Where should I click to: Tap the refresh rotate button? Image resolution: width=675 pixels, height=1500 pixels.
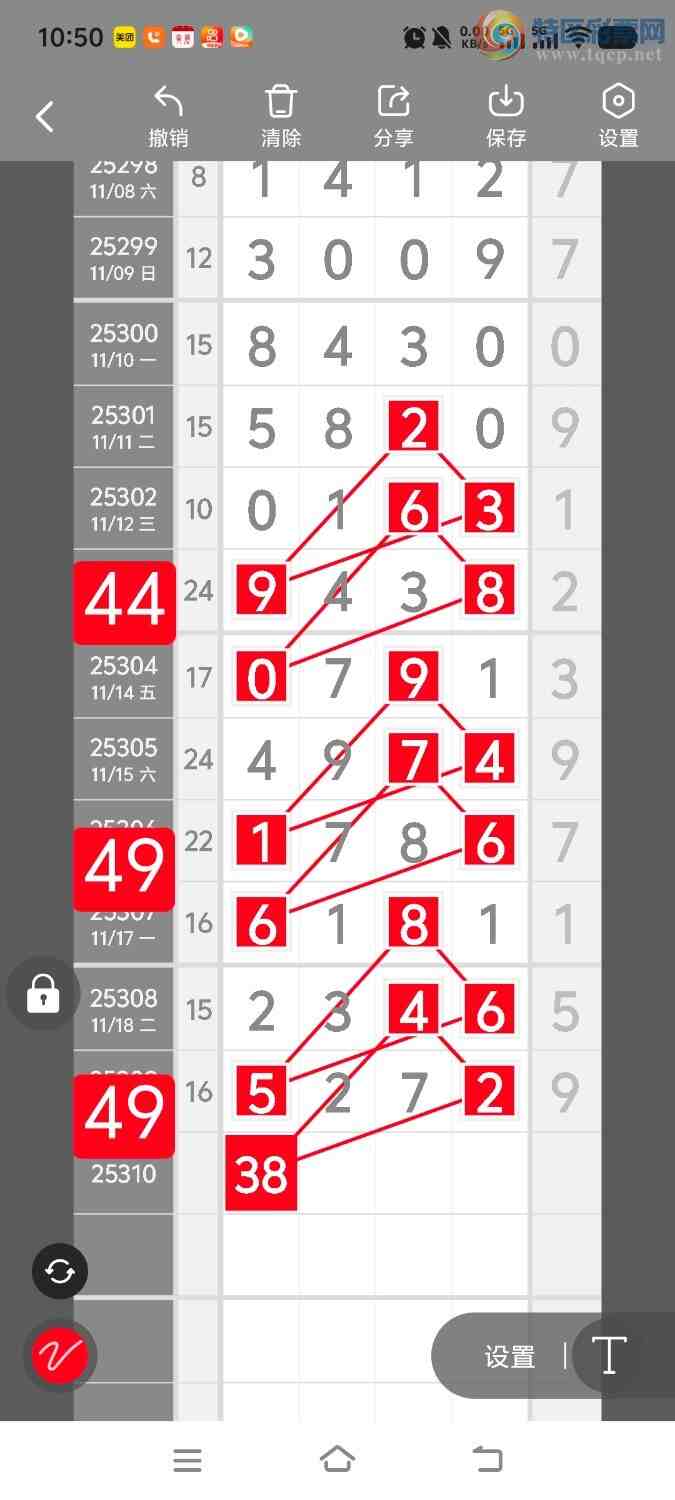click(60, 1271)
